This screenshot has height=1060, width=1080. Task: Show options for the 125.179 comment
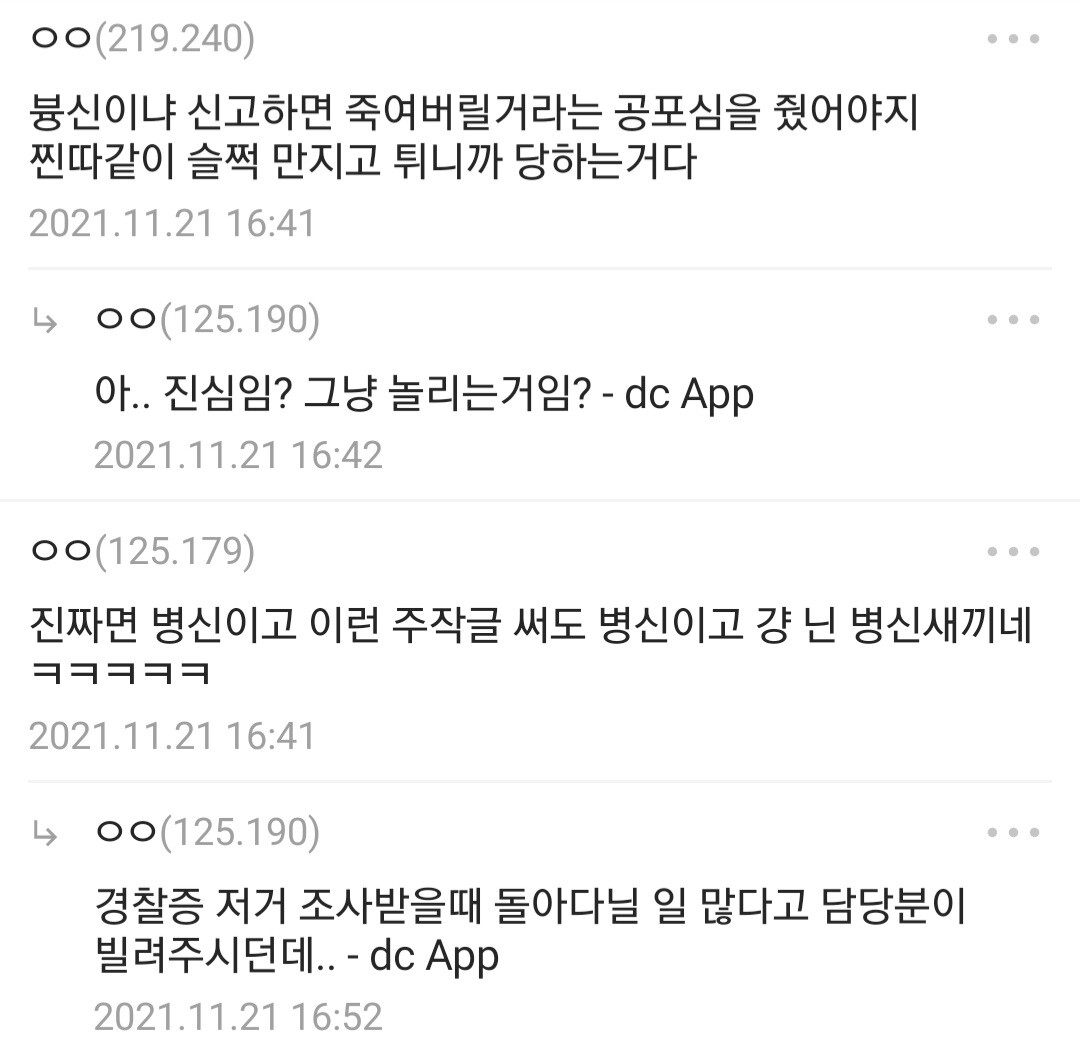point(1013,551)
